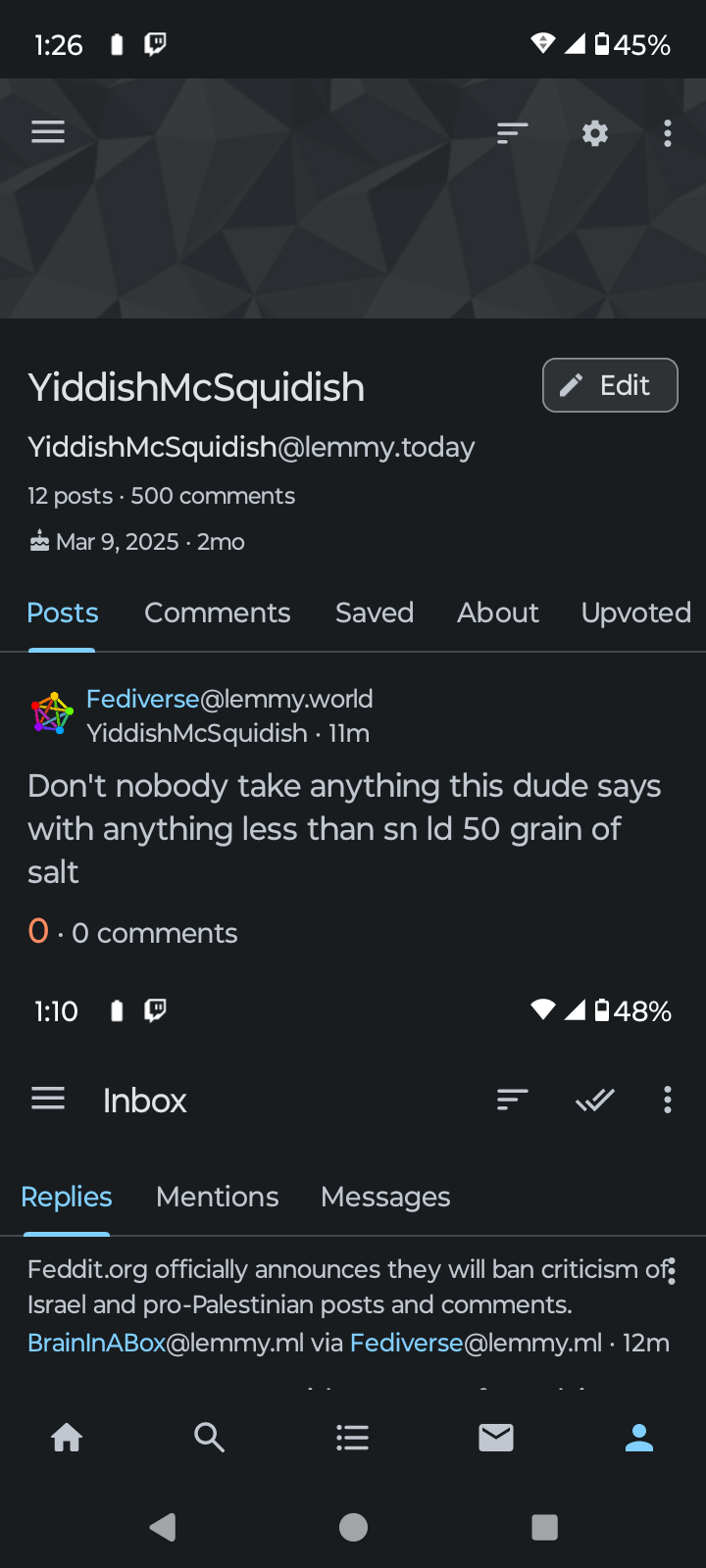Select the Posts tab

[x=63, y=612]
